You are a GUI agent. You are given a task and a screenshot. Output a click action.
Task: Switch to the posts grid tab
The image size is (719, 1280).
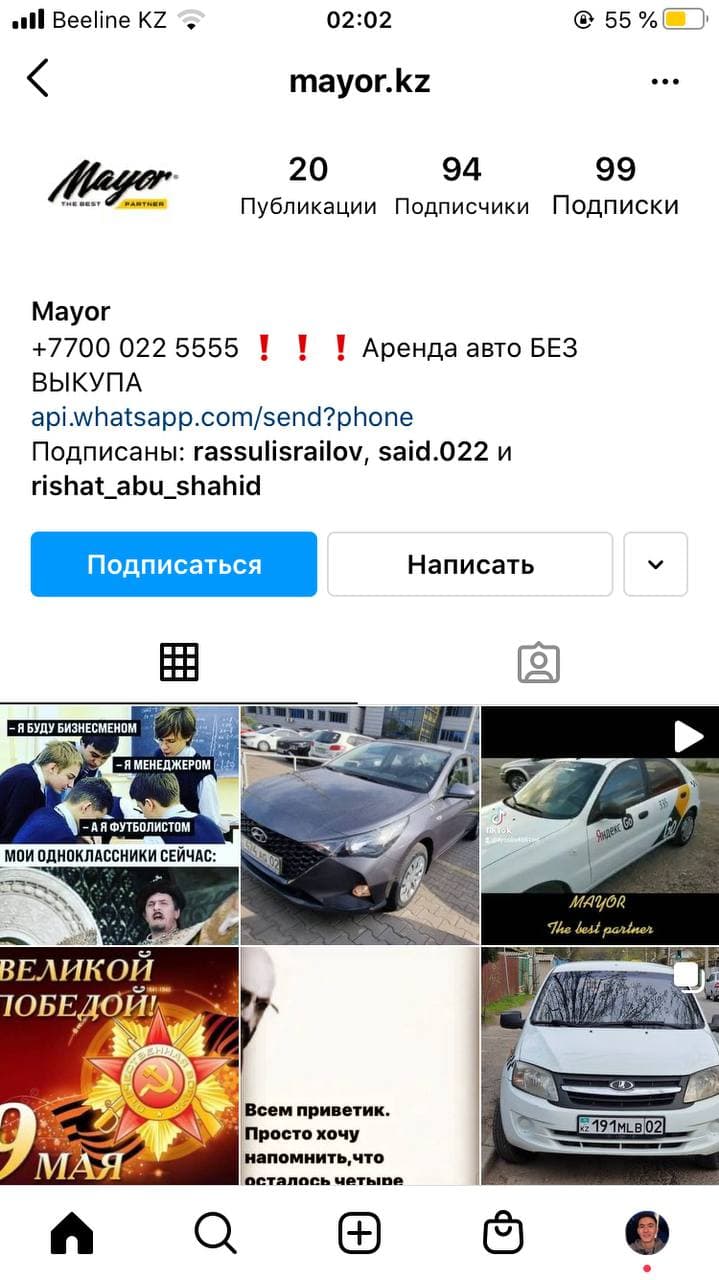tap(179, 662)
